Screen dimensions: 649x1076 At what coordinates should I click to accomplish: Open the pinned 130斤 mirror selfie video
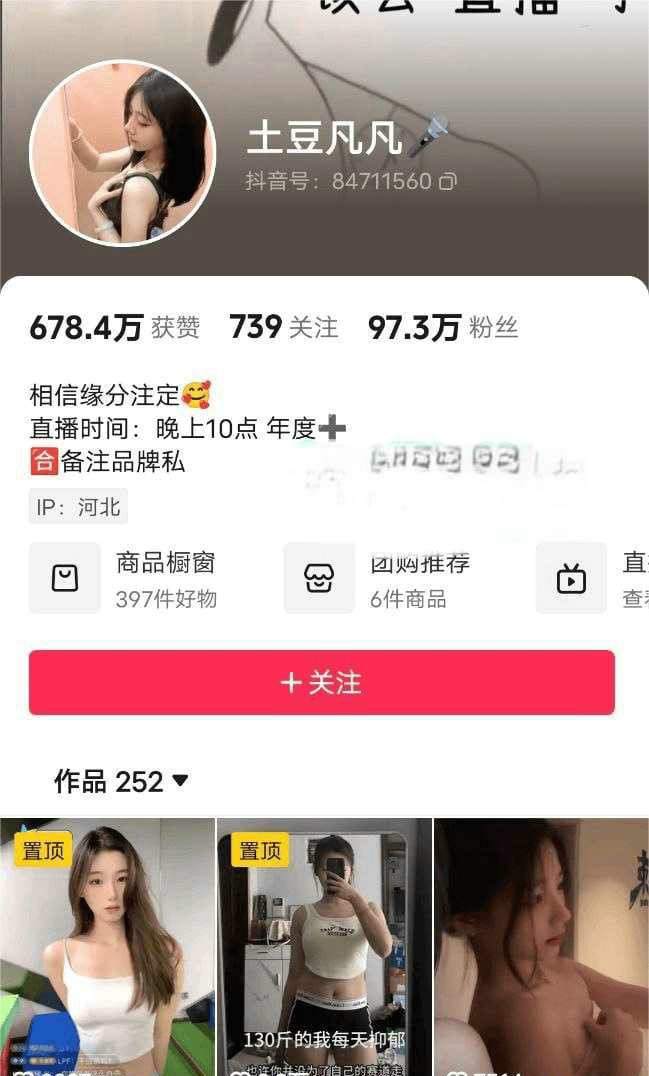coord(324,946)
